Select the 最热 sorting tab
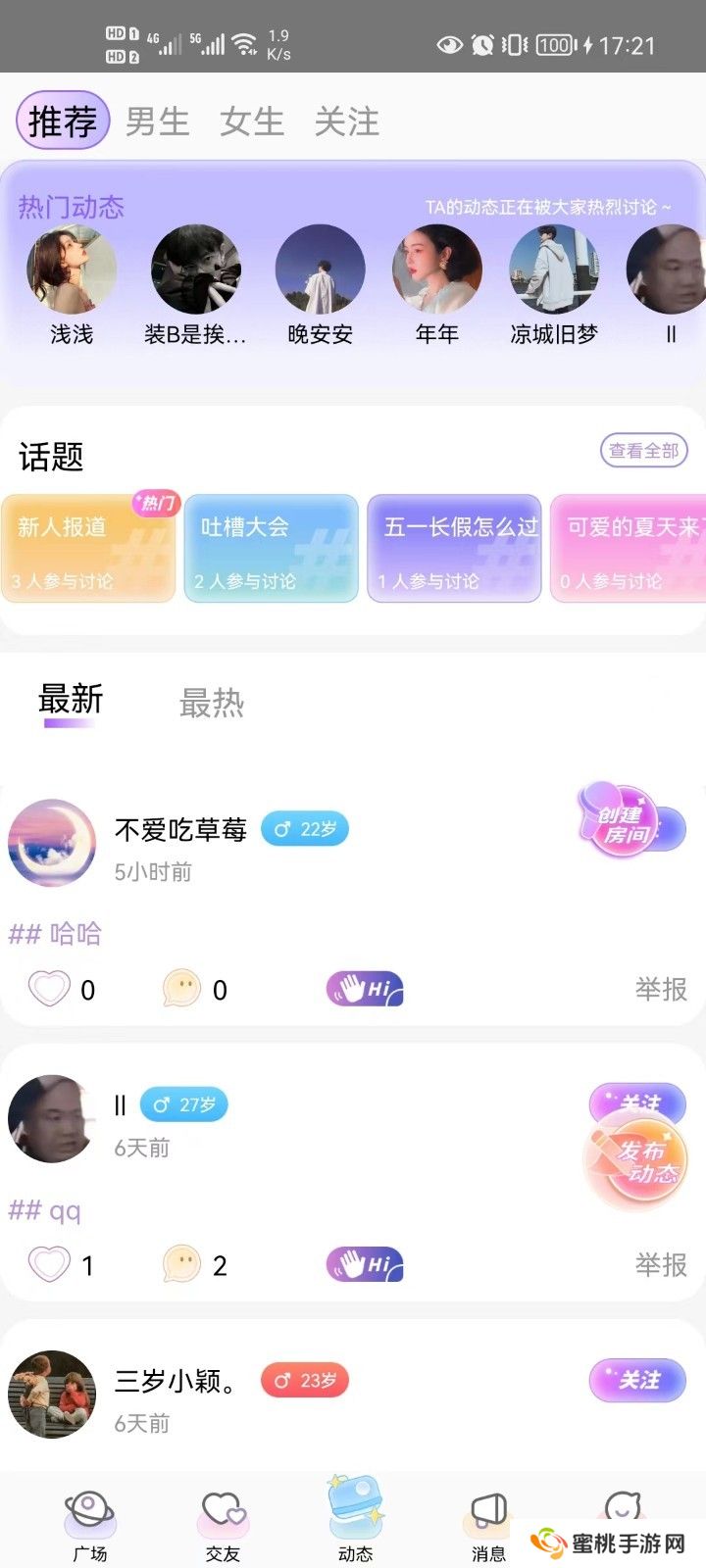Viewport: 706px width, 1568px height. click(x=211, y=704)
